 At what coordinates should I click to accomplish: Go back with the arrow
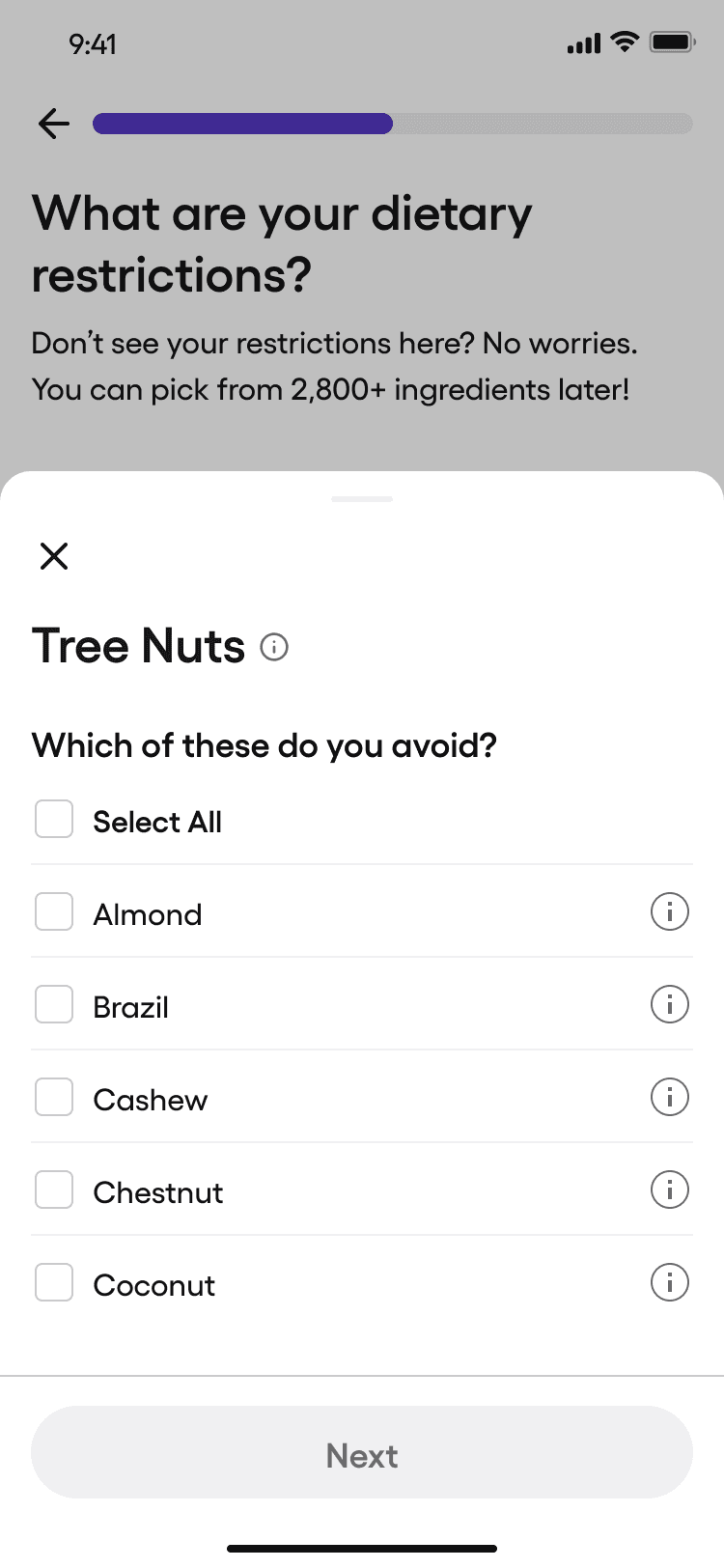coord(54,124)
